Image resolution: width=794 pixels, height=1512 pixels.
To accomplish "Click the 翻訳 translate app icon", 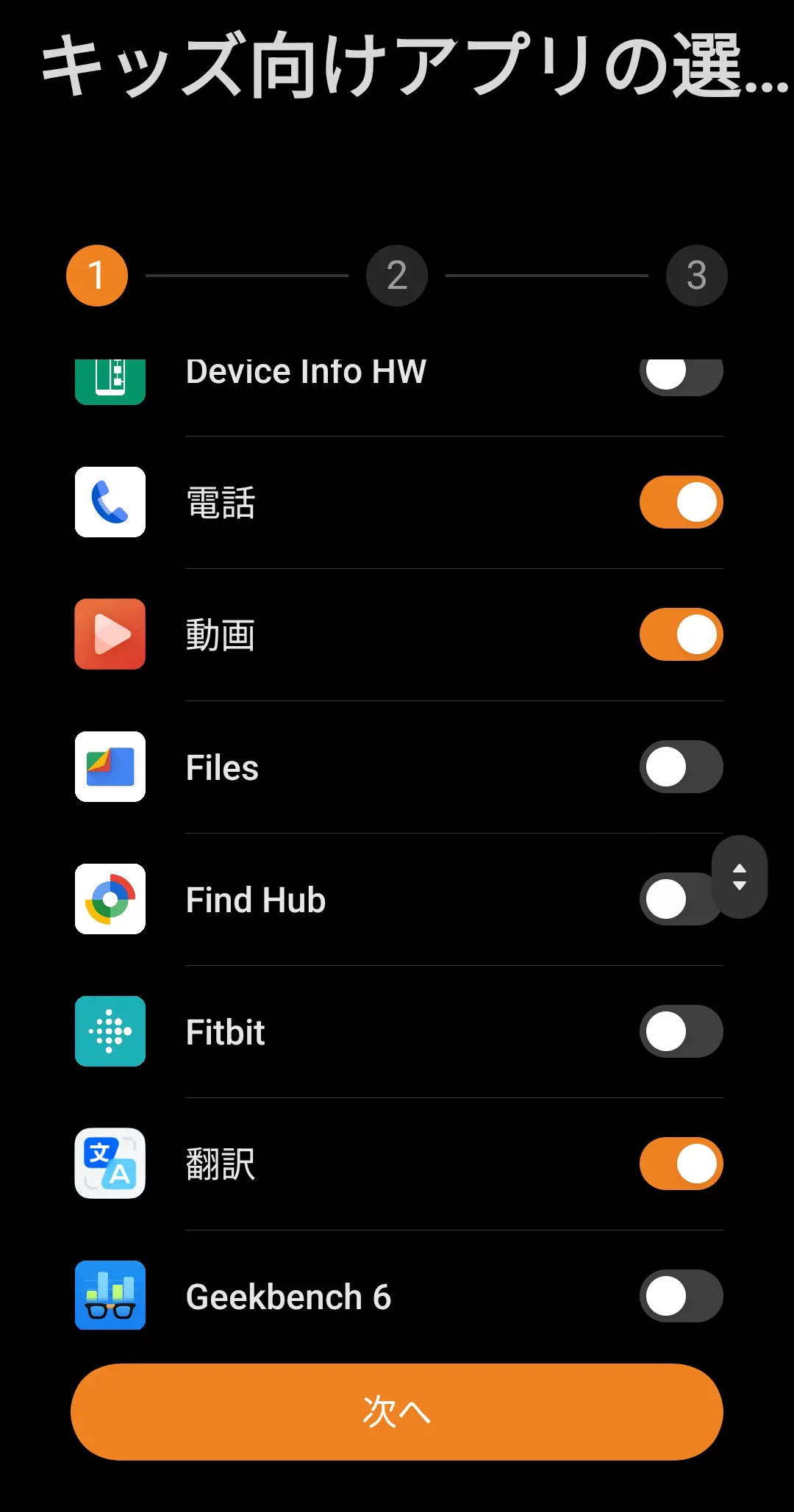I will [x=110, y=1164].
